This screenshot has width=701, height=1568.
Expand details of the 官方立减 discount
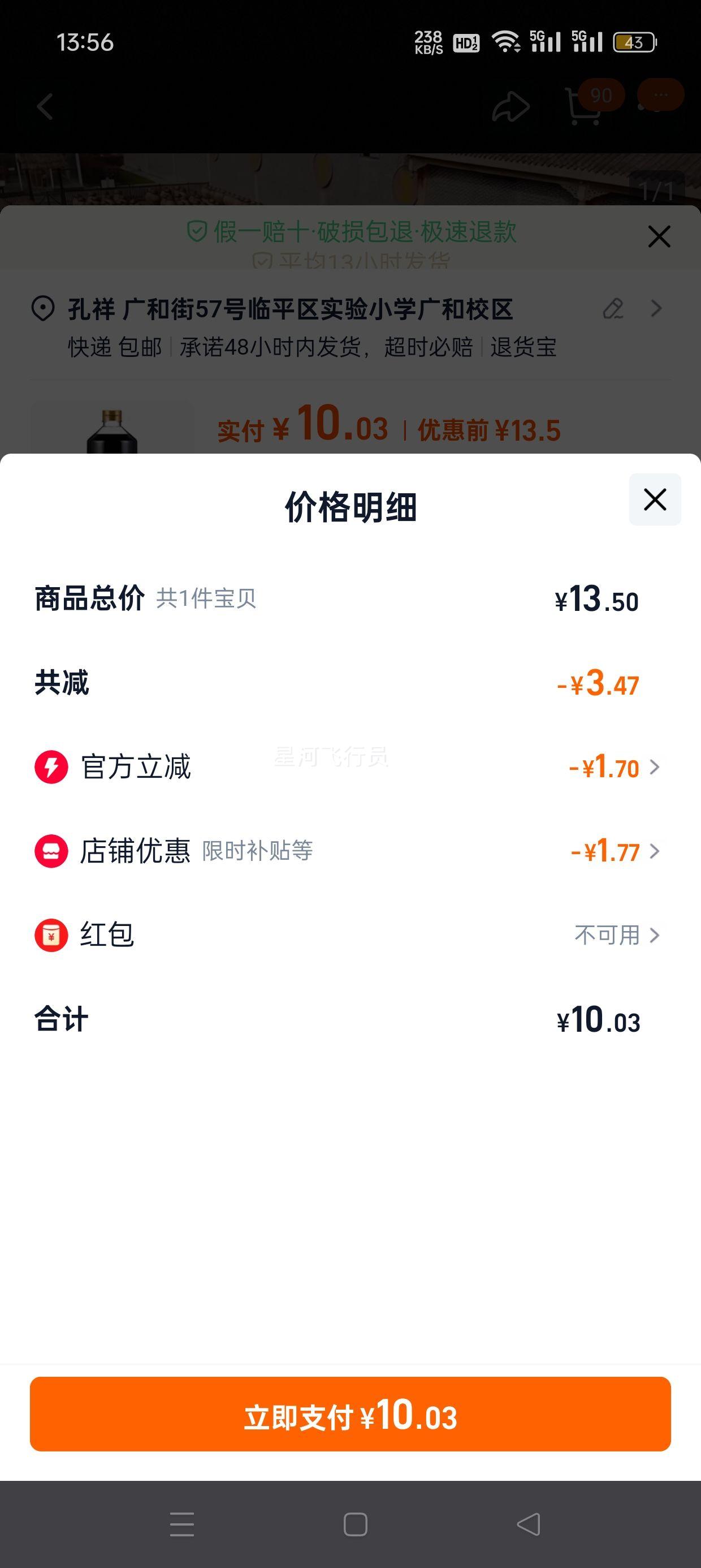point(655,768)
